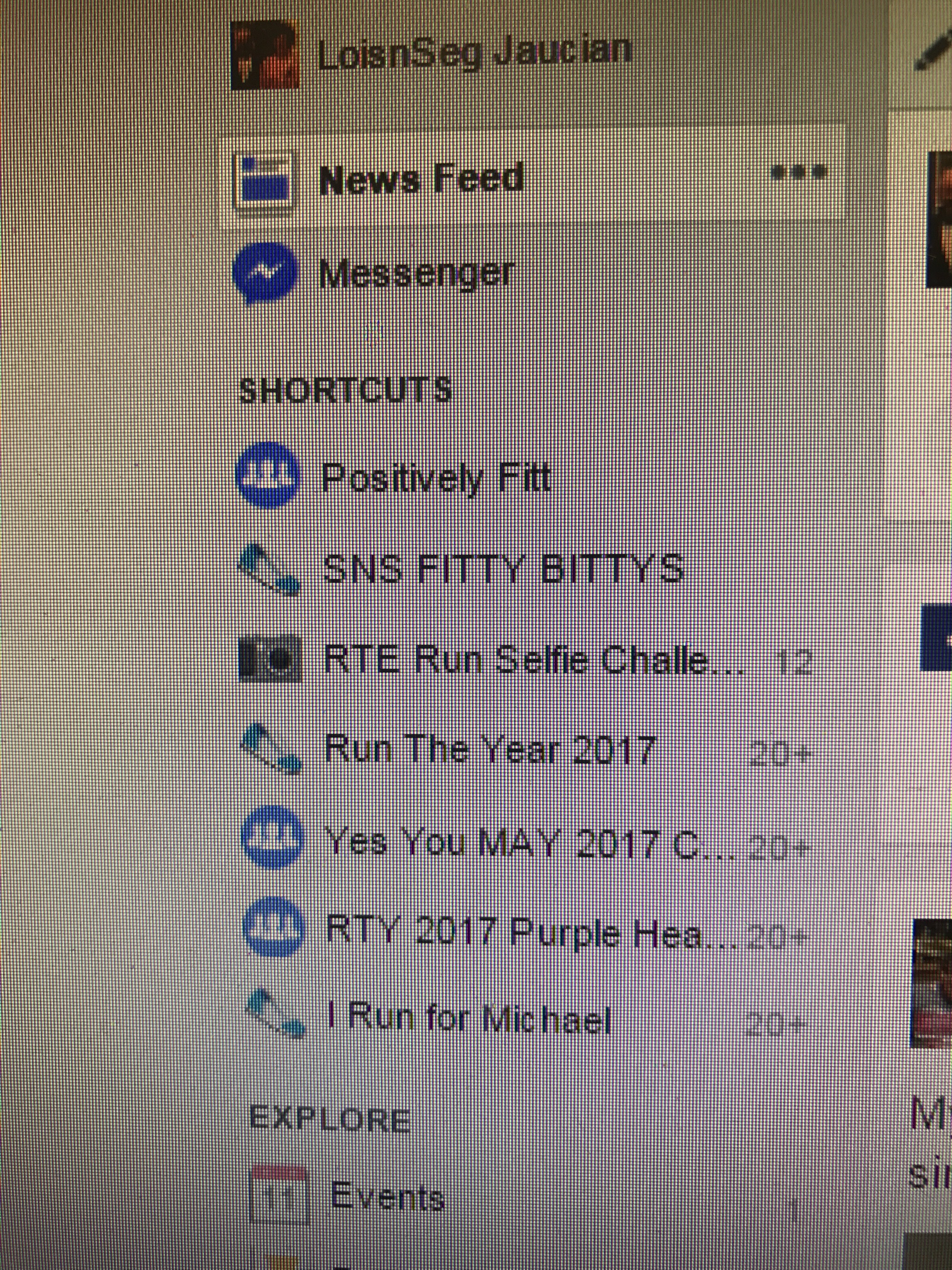Open the RTE Run Selfie Challenge shortcut
952x1270 pixels.
(534, 660)
